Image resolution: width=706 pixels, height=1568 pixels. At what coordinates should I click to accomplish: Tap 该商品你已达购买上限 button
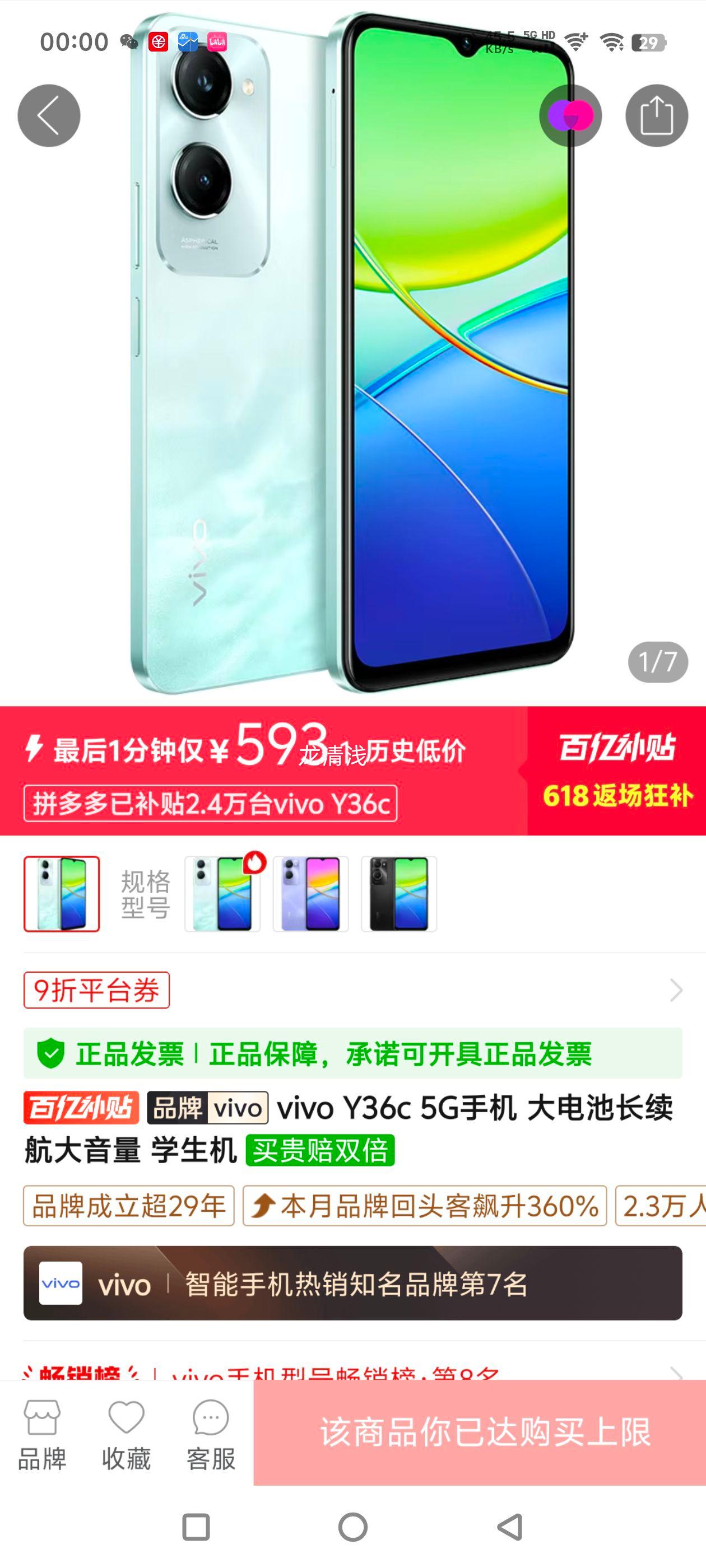coord(480,1432)
